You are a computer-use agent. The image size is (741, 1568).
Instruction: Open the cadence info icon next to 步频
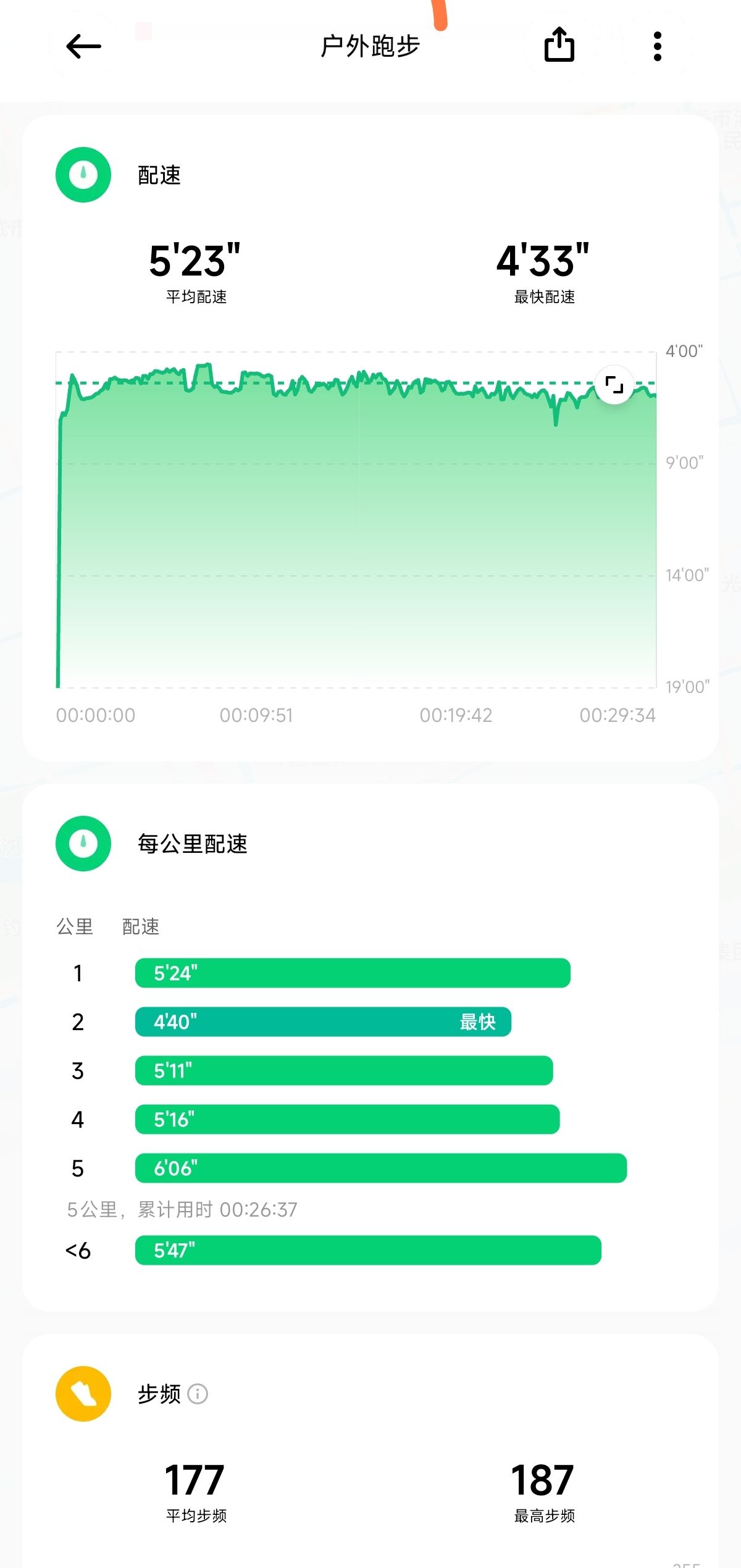(x=198, y=1394)
